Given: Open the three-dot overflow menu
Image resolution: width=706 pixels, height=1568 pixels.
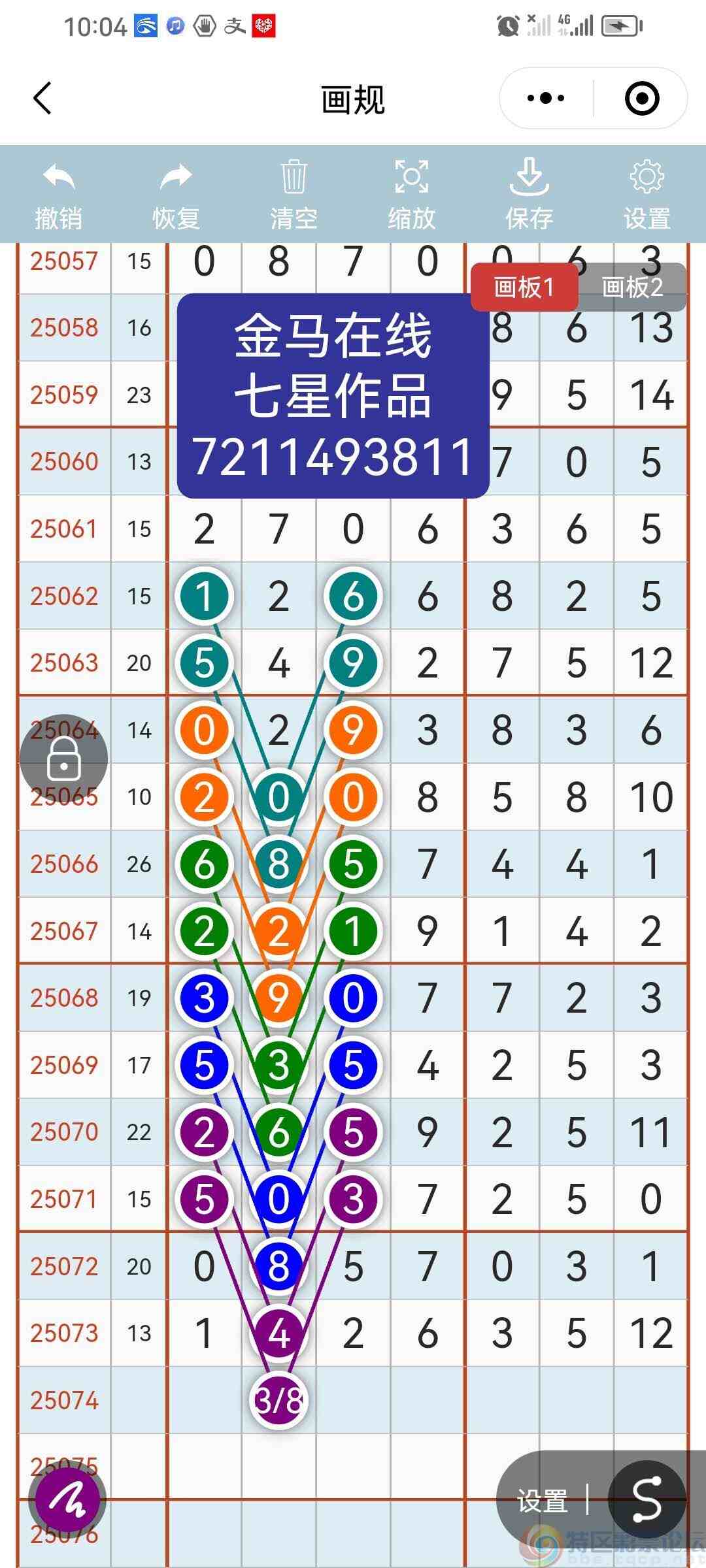Looking at the screenshot, I should [546, 98].
